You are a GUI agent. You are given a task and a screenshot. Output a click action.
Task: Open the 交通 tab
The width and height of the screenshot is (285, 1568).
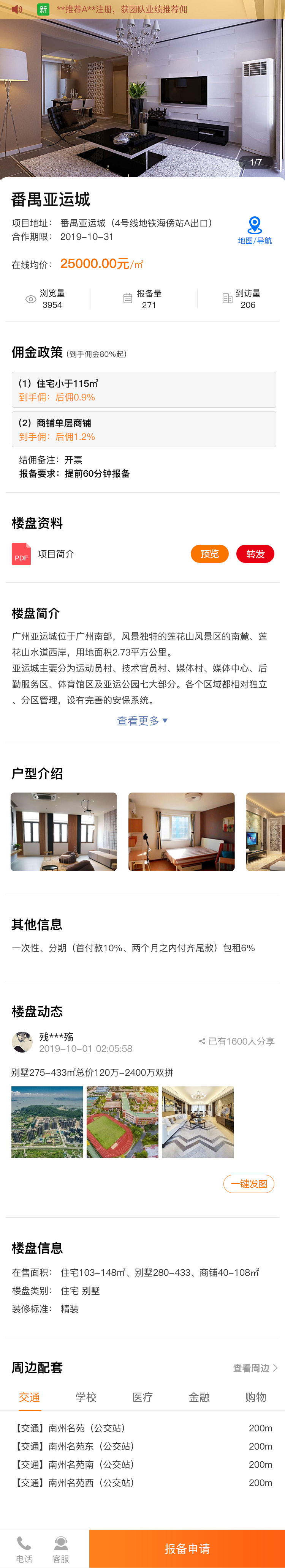pos(29,1397)
